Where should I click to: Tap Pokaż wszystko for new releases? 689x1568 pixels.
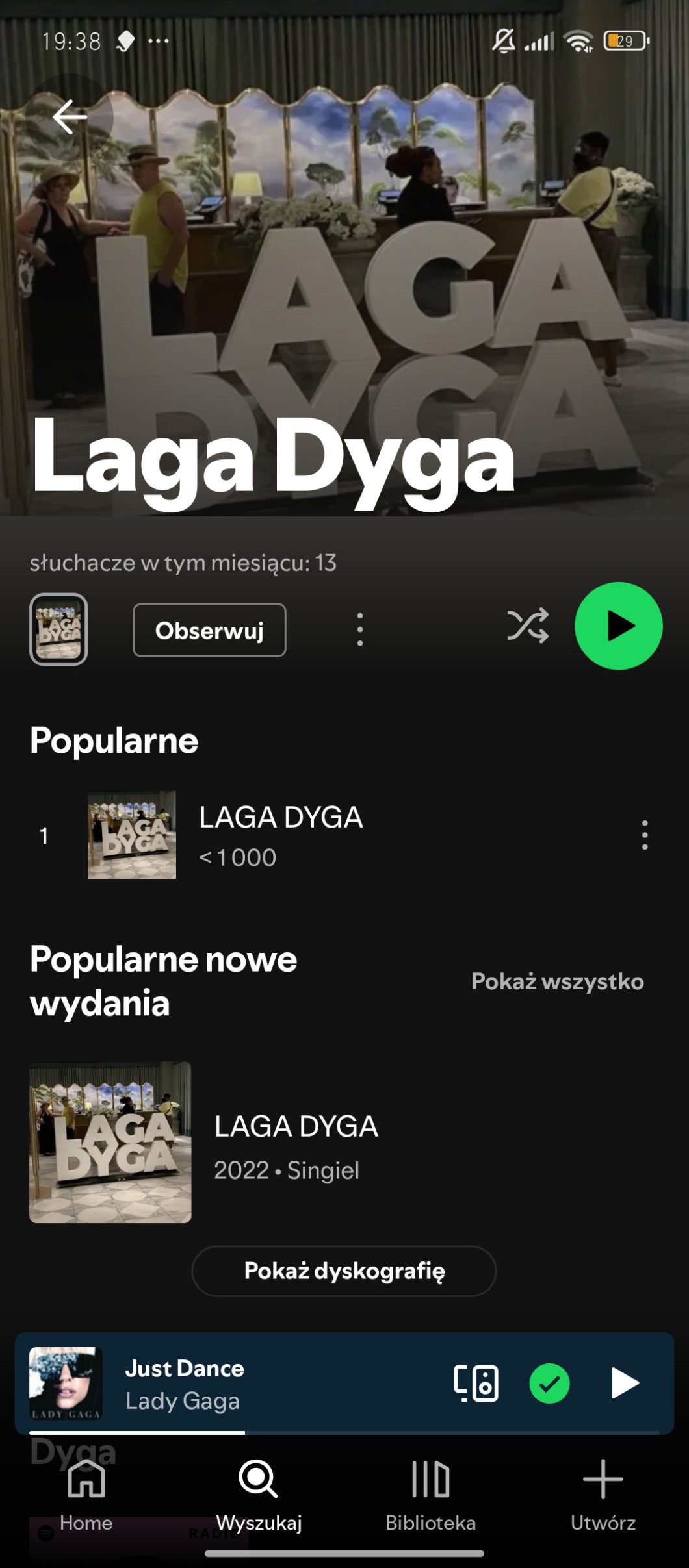tap(557, 981)
